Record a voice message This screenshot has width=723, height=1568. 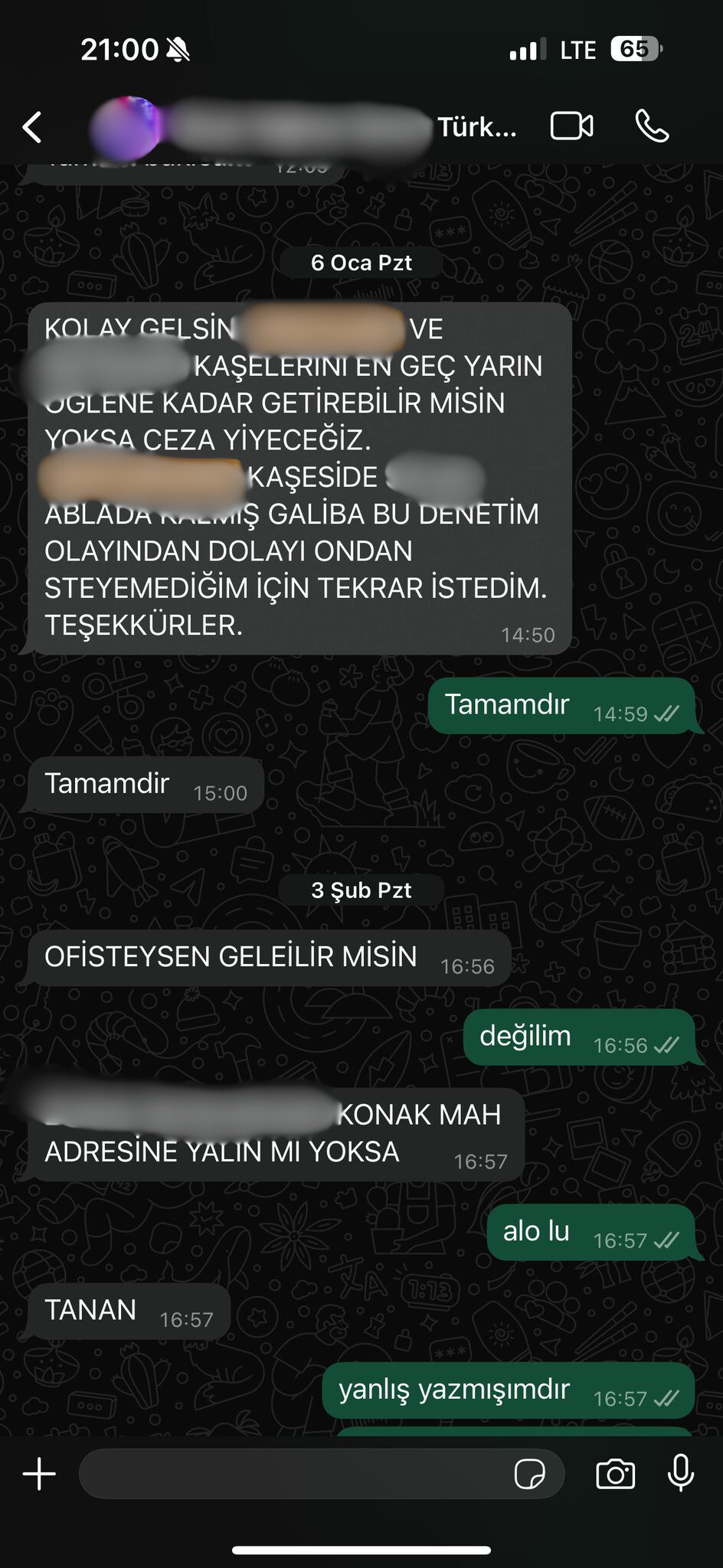point(680,1474)
